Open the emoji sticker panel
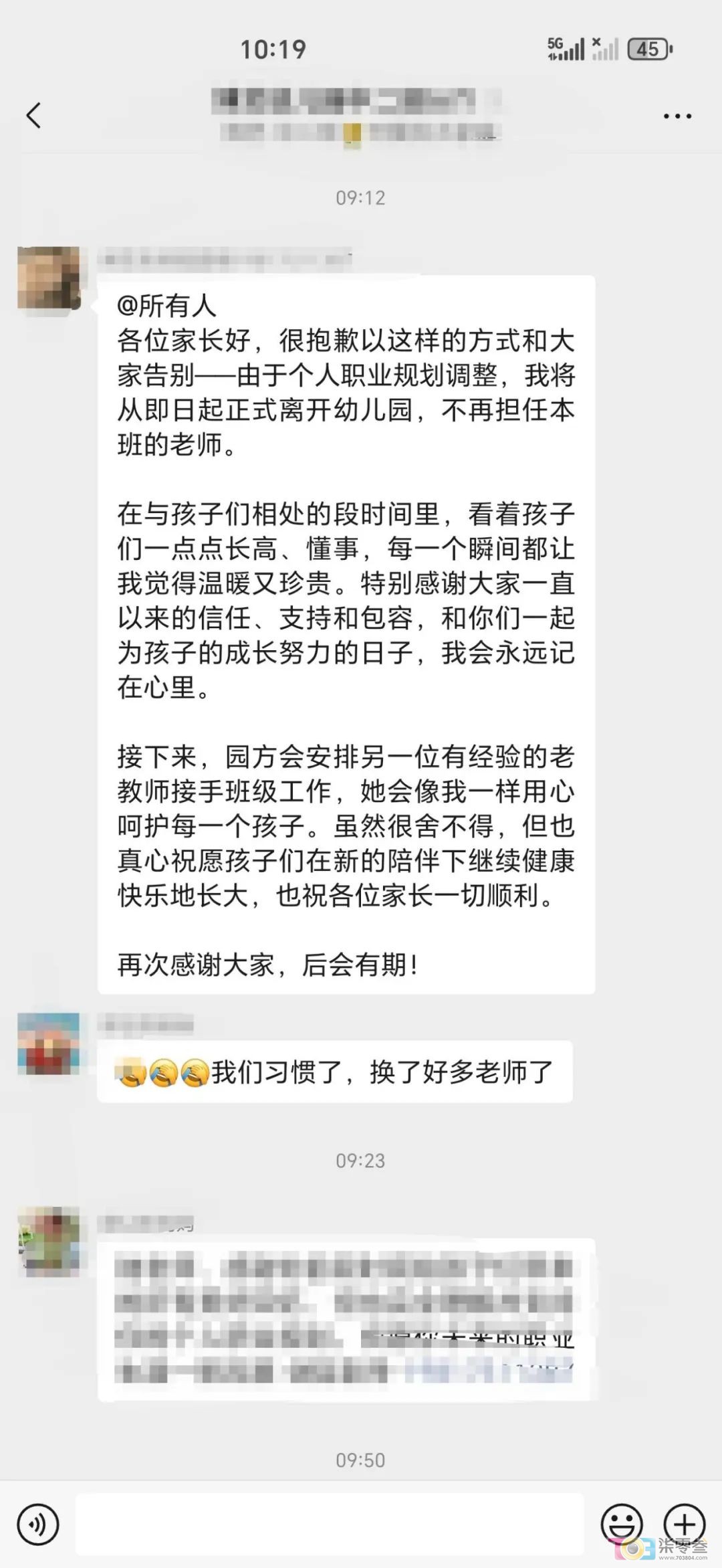Image resolution: width=722 pixels, height=1568 pixels. coord(621,1525)
